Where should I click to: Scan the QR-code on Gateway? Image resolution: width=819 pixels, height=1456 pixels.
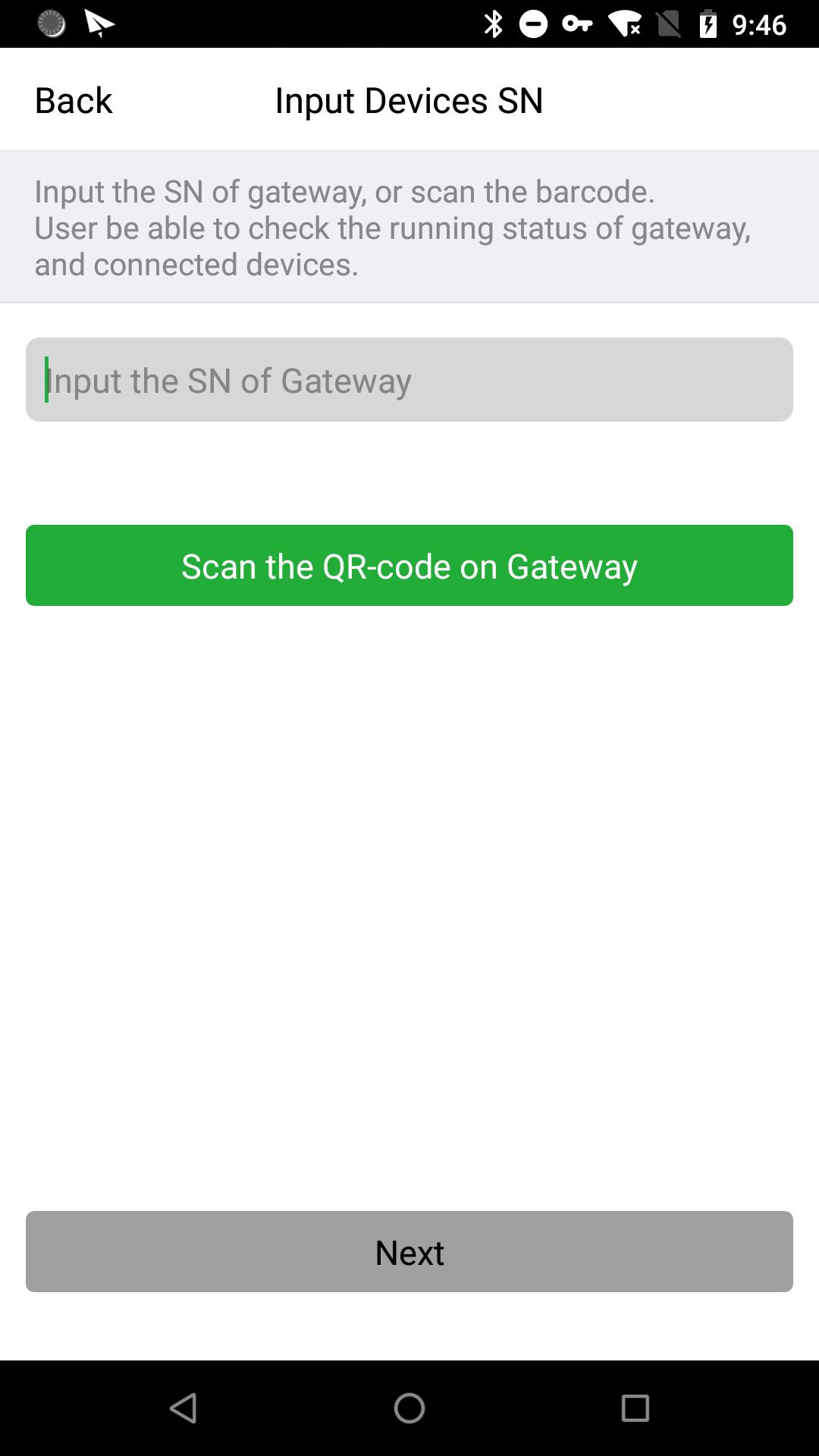coord(409,566)
